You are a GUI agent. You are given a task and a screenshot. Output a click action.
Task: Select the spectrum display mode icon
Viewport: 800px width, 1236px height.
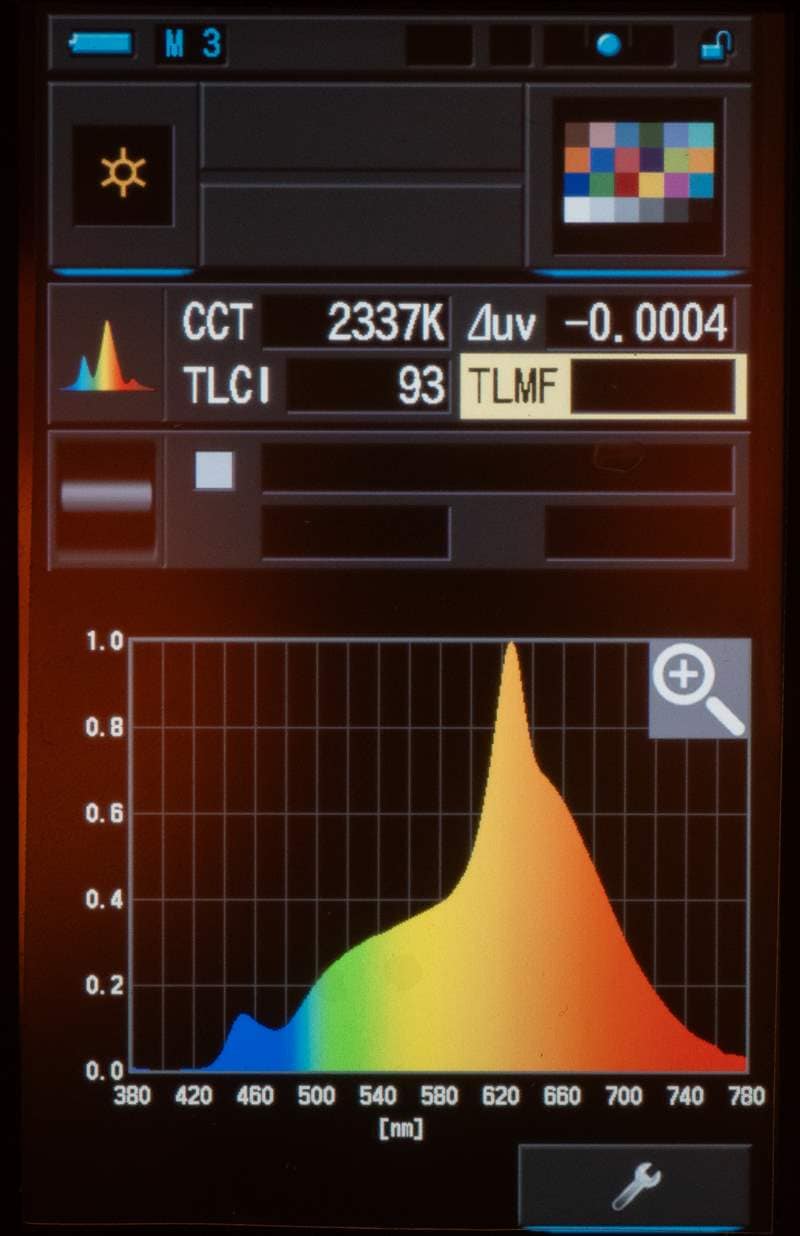coord(107,355)
